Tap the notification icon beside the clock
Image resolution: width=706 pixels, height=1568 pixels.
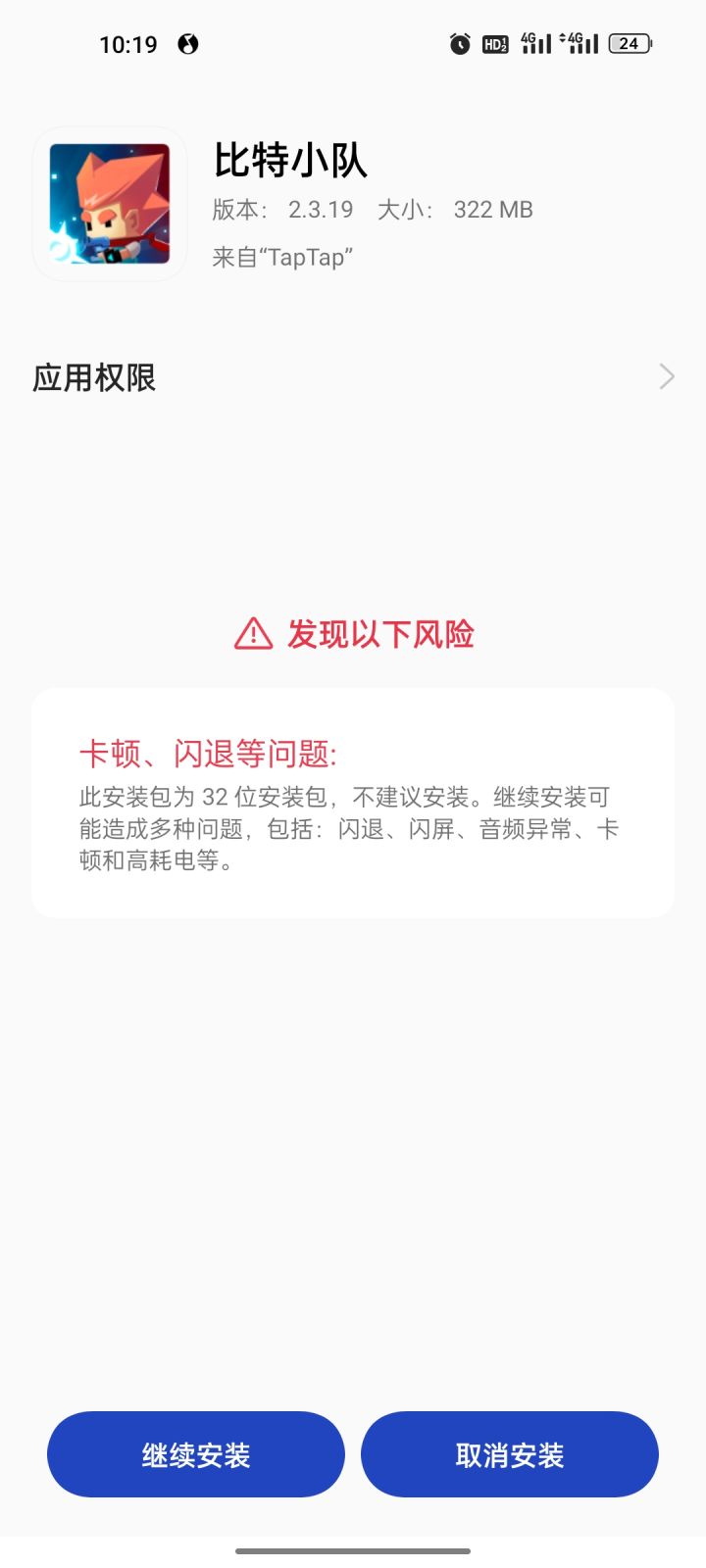[187, 44]
